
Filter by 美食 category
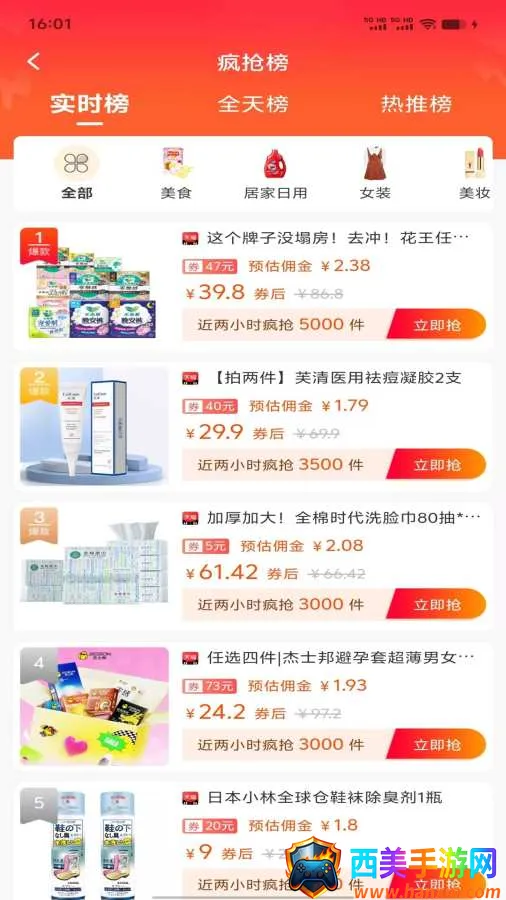coord(176,173)
